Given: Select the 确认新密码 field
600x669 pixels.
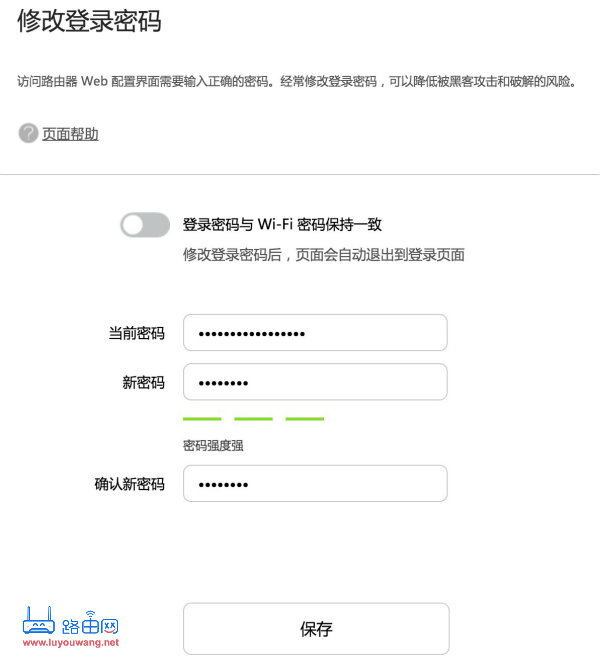Looking at the screenshot, I should [x=315, y=484].
